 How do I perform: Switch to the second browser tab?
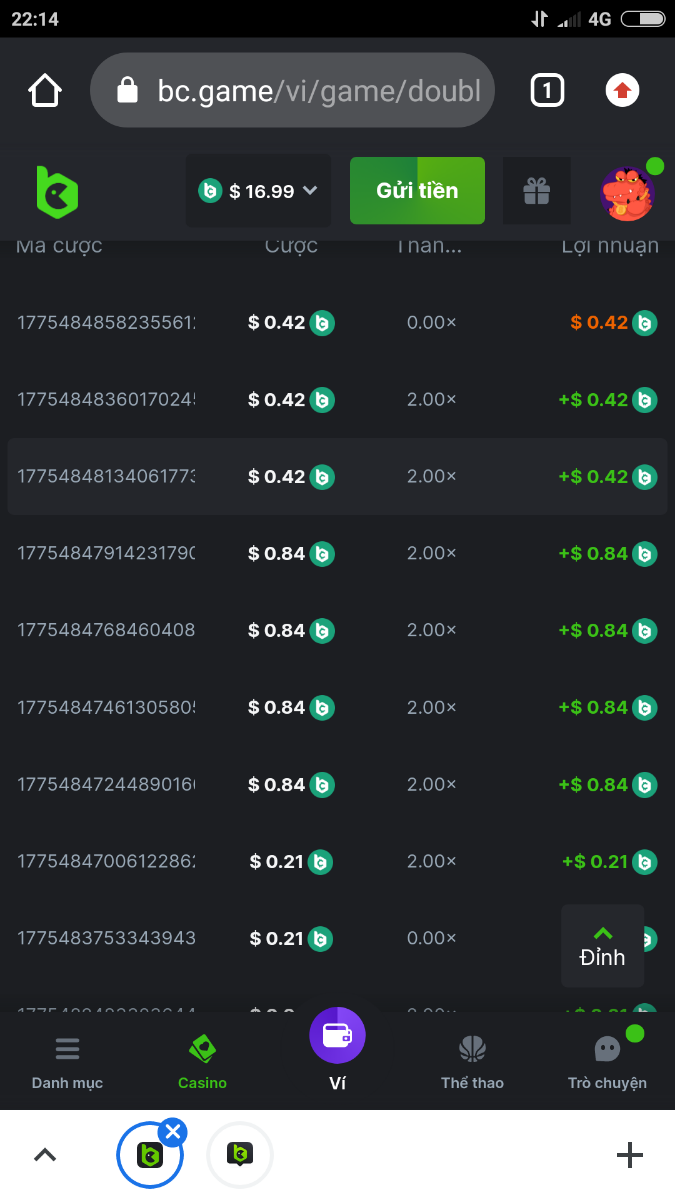(x=240, y=1155)
